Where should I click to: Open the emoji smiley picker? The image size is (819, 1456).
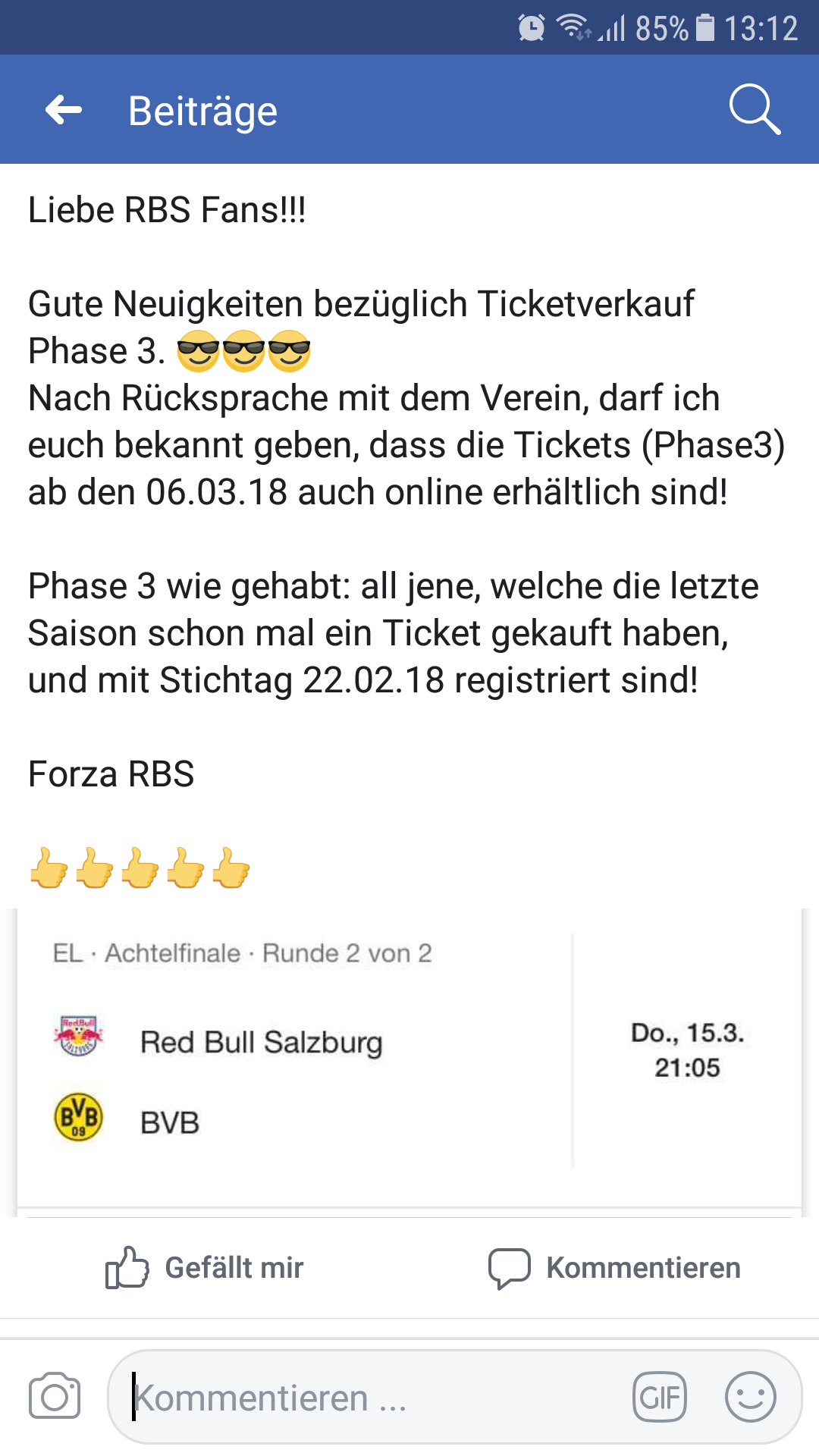click(x=751, y=1397)
